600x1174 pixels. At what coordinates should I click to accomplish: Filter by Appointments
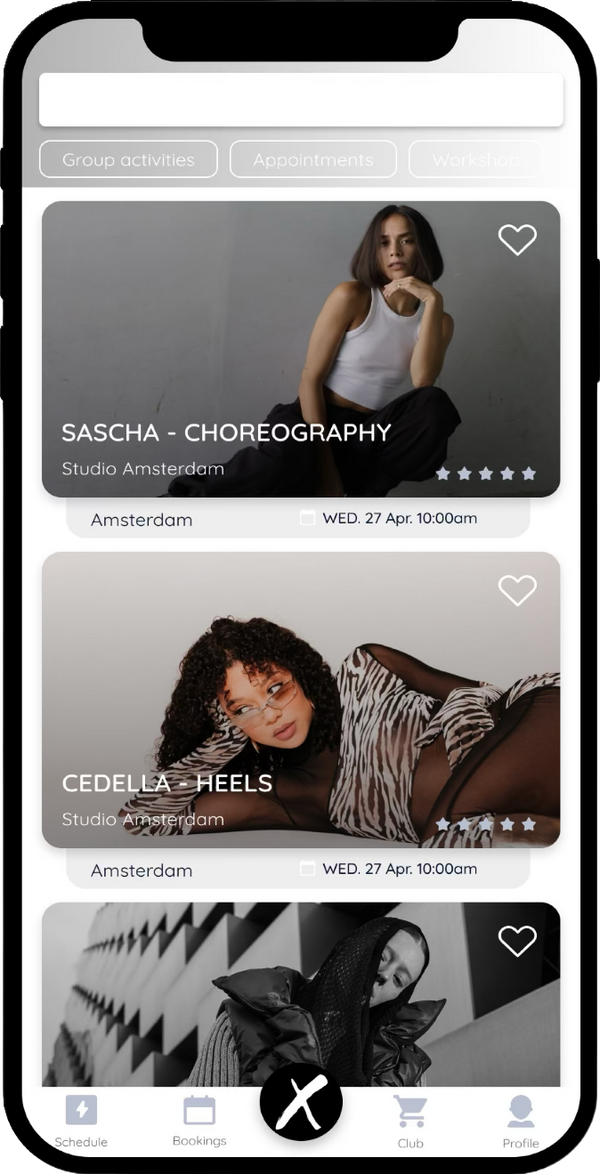point(313,160)
